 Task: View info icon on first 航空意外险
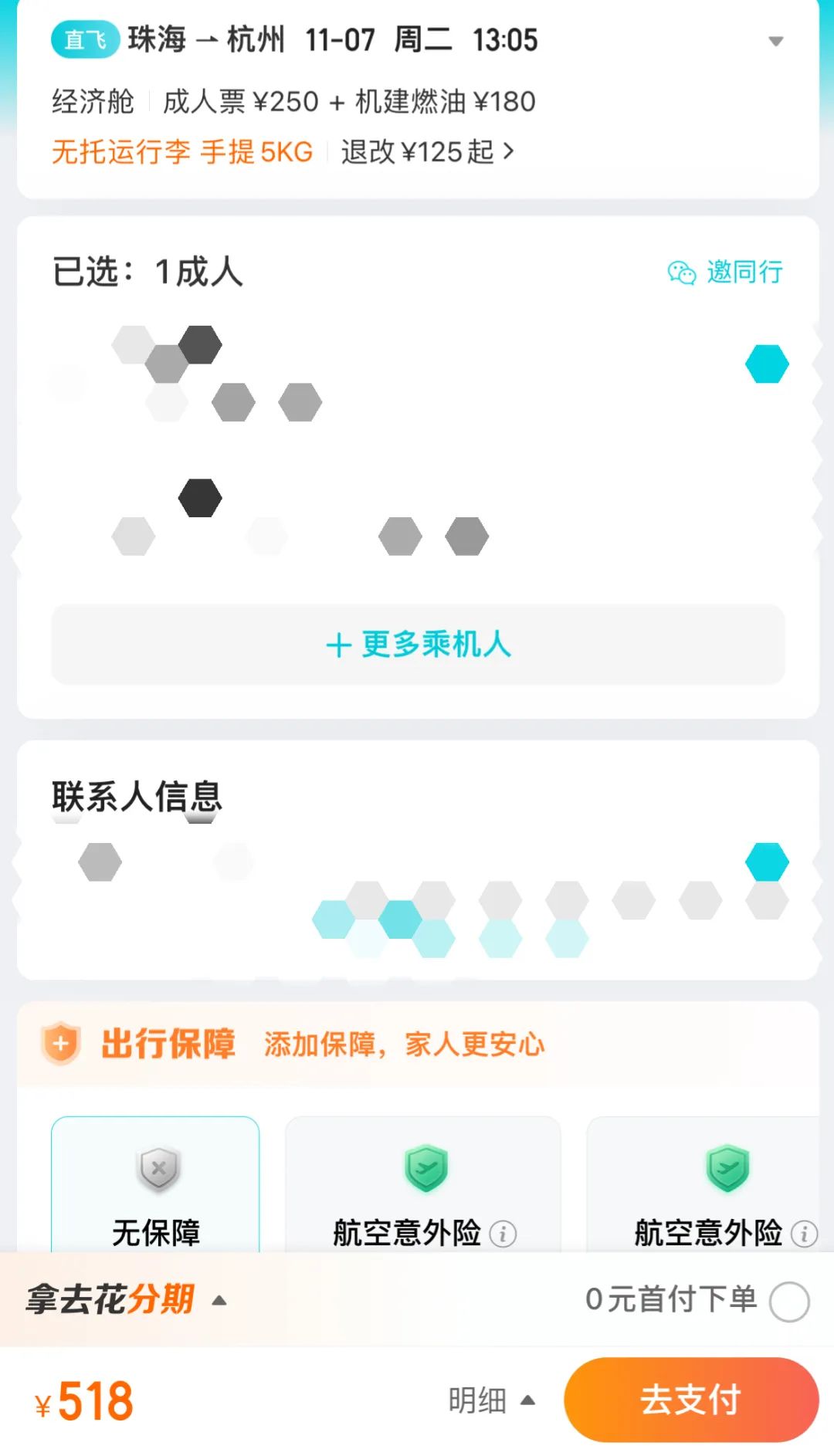tap(503, 1234)
